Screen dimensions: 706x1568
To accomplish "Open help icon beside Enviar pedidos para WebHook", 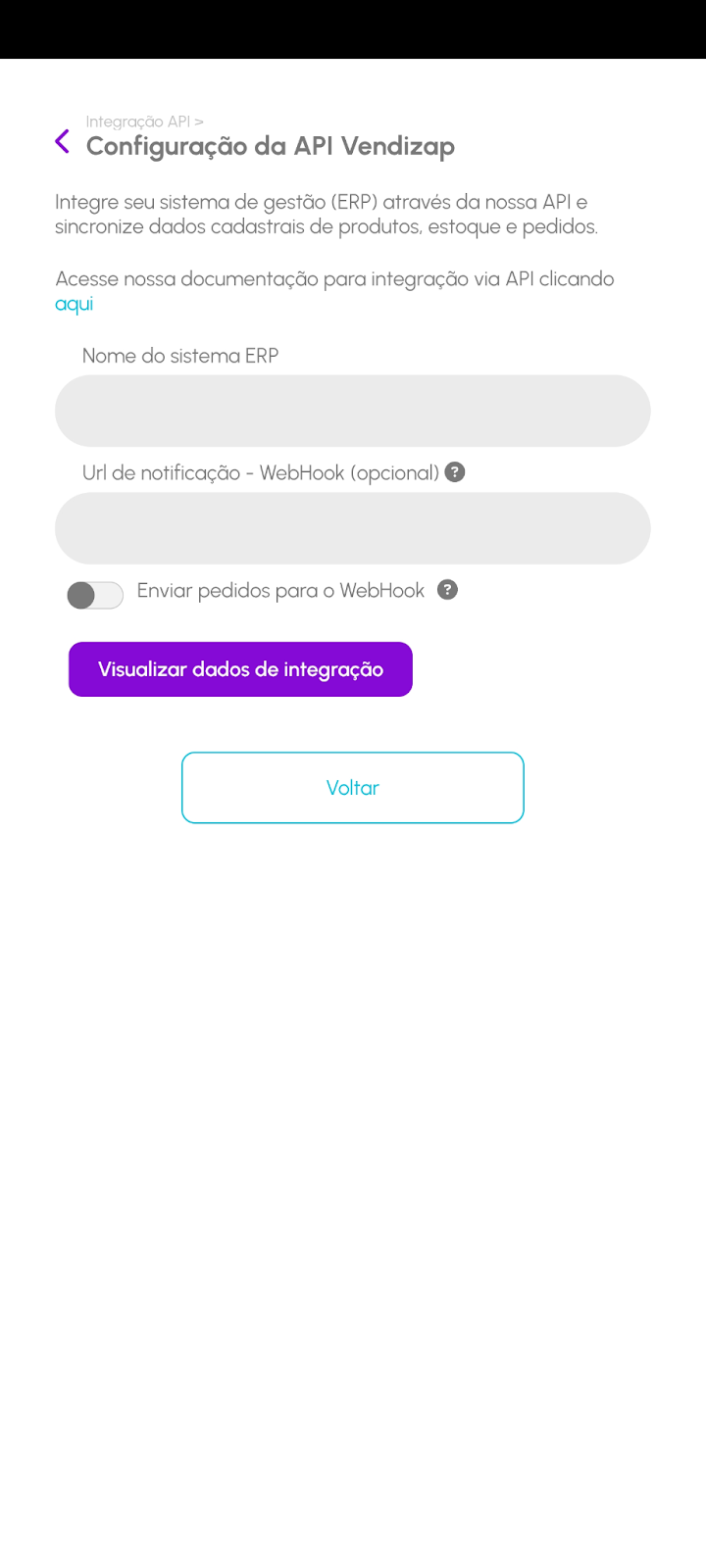I will coord(447,590).
